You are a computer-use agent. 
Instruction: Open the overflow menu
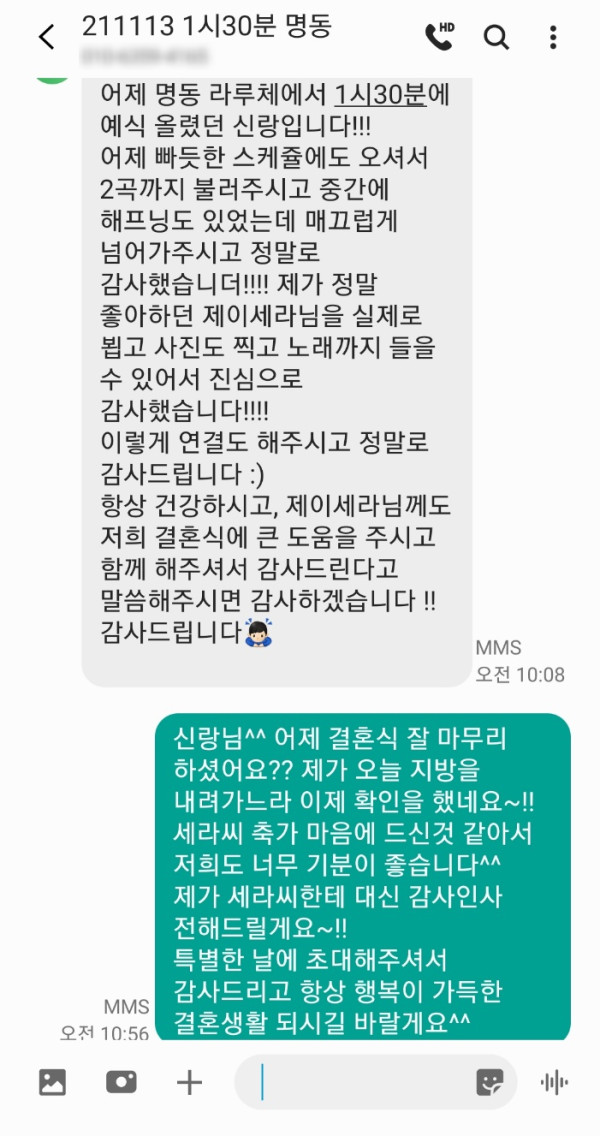click(553, 38)
